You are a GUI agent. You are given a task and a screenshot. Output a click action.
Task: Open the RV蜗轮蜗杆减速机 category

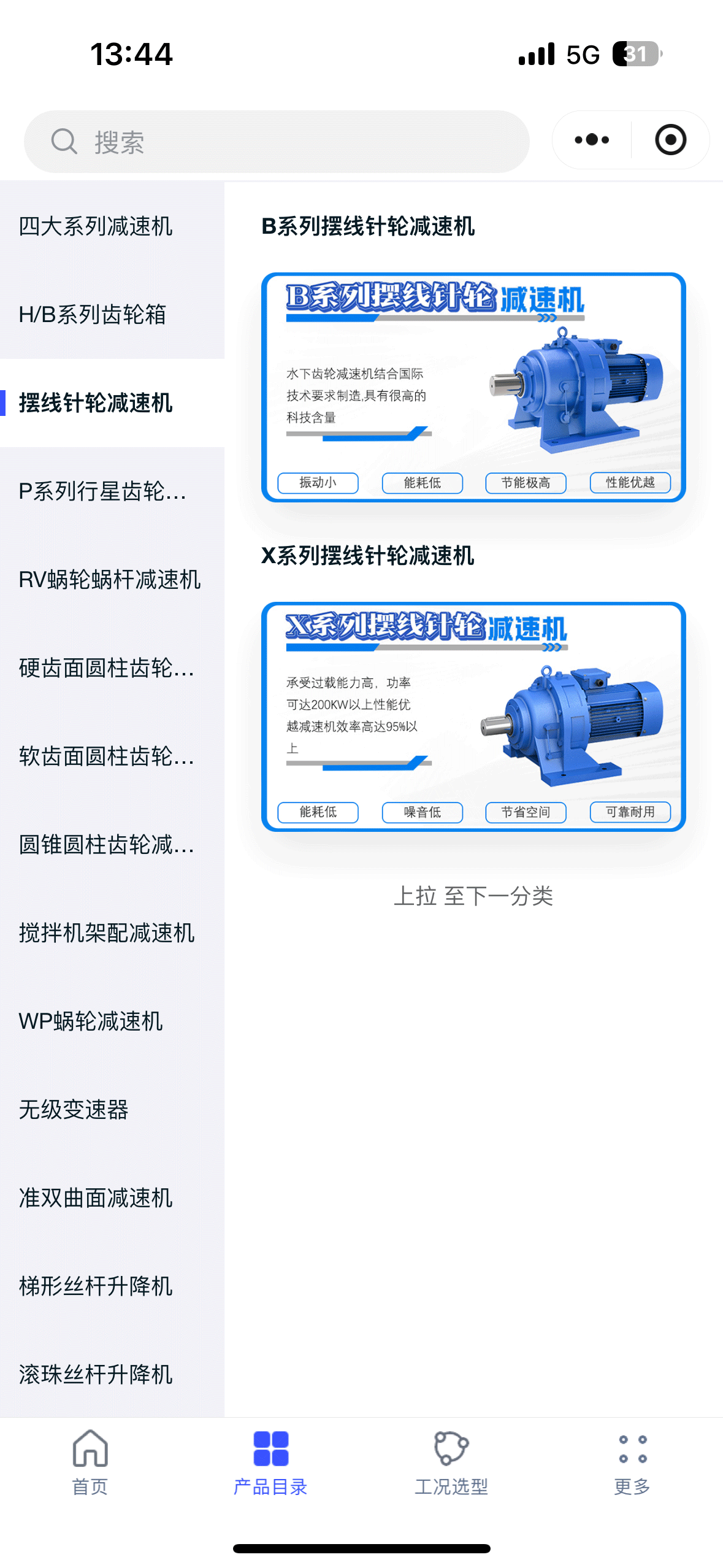point(109,580)
